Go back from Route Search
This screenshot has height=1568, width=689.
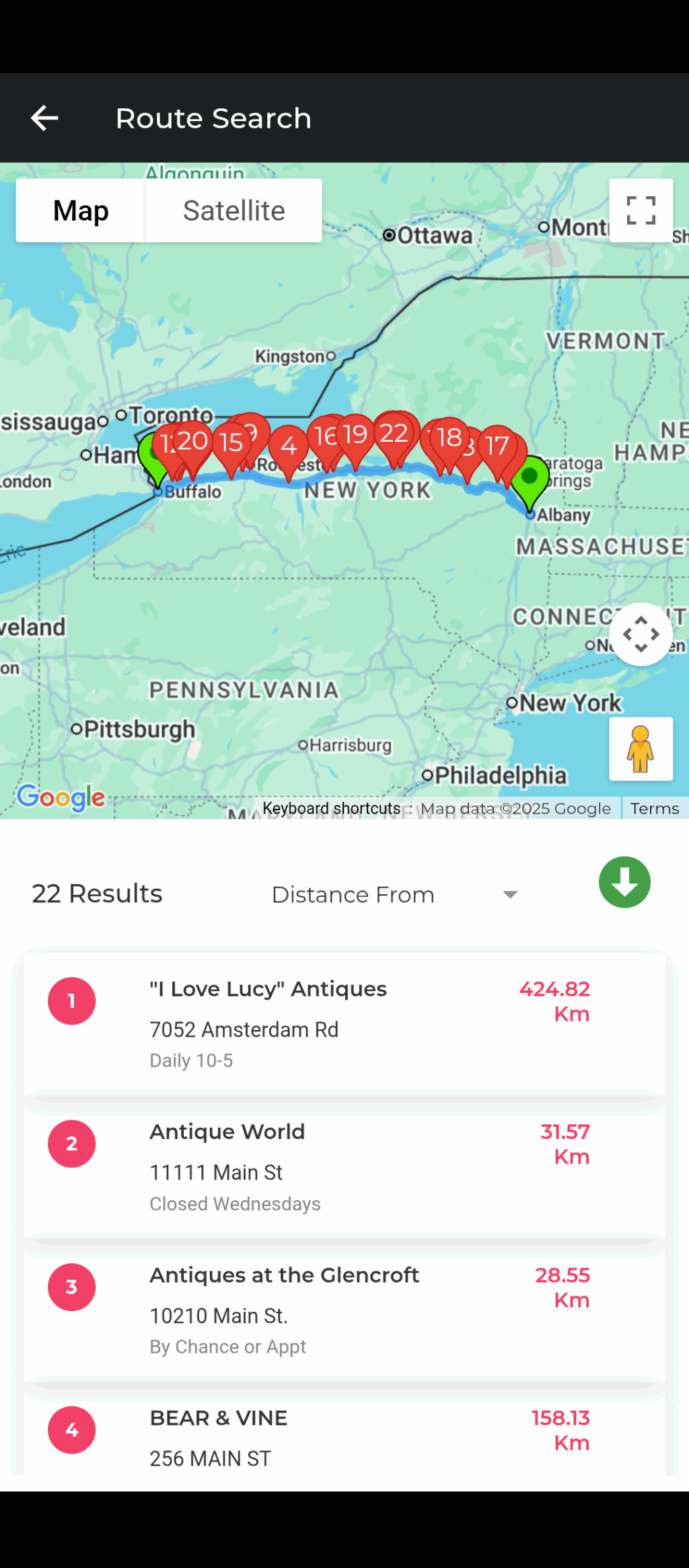[x=44, y=118]
